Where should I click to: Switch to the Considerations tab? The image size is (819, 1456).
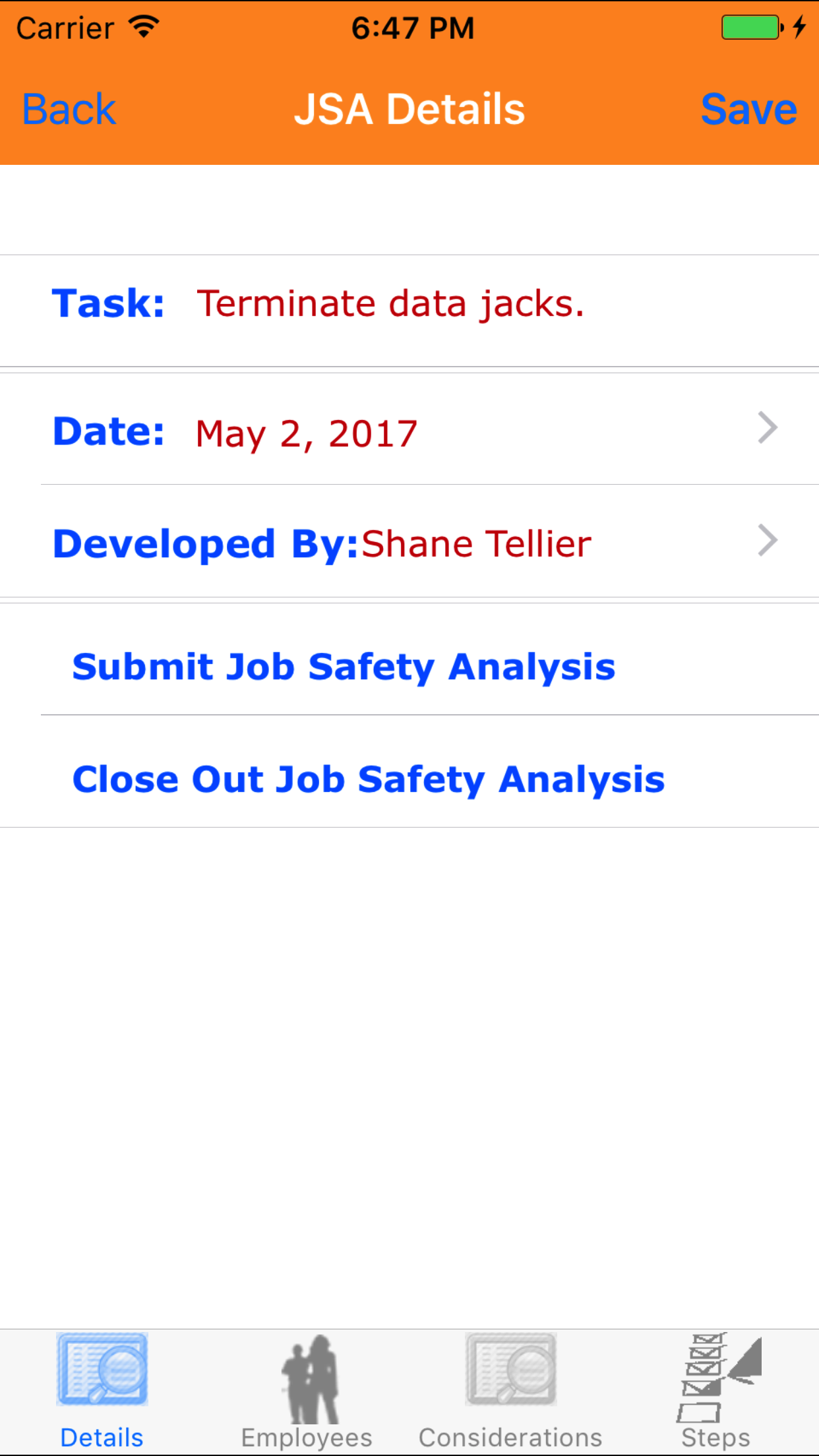[511, 1391]
